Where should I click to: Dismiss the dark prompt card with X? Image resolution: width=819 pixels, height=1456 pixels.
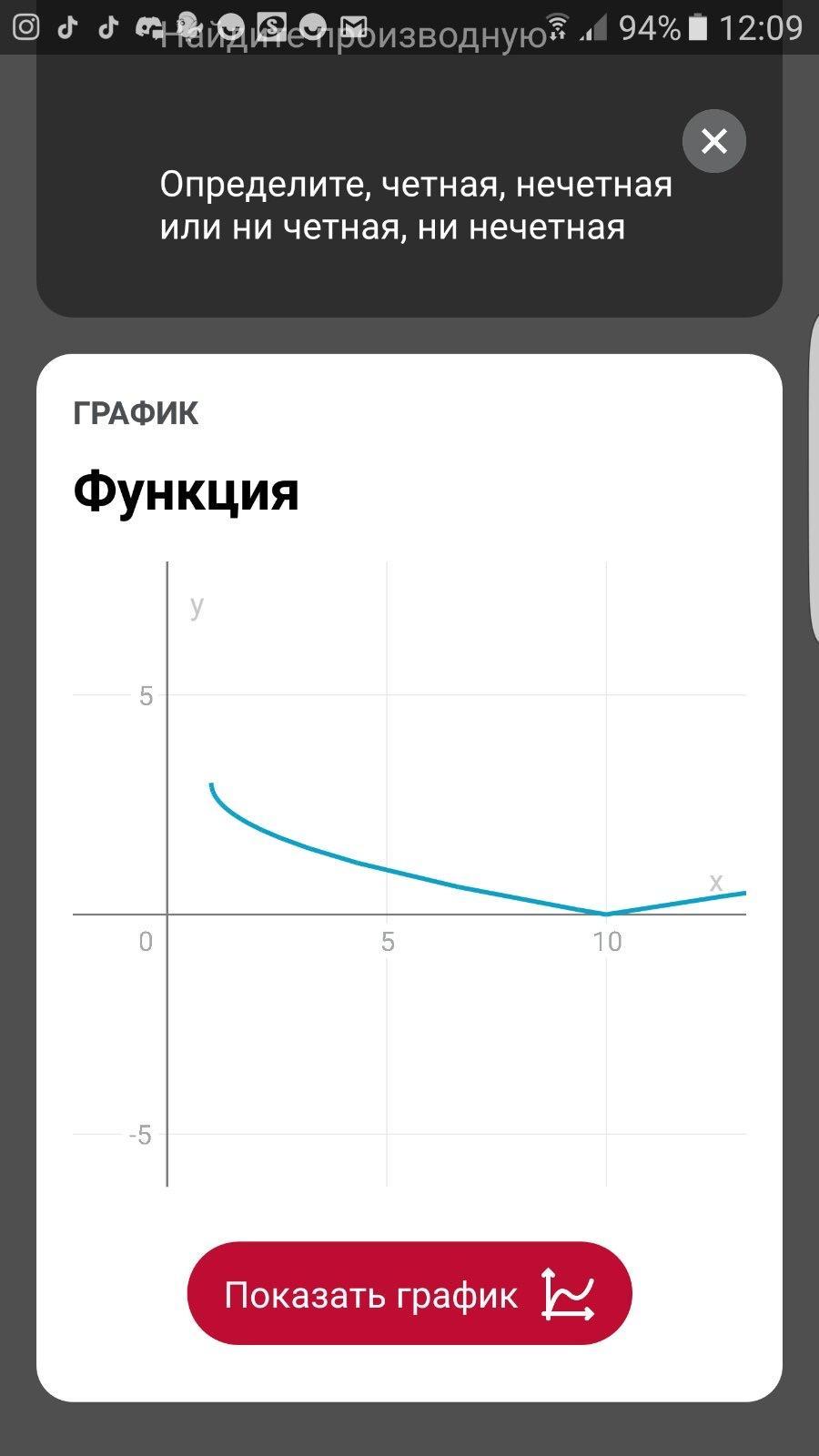[714, 141]
